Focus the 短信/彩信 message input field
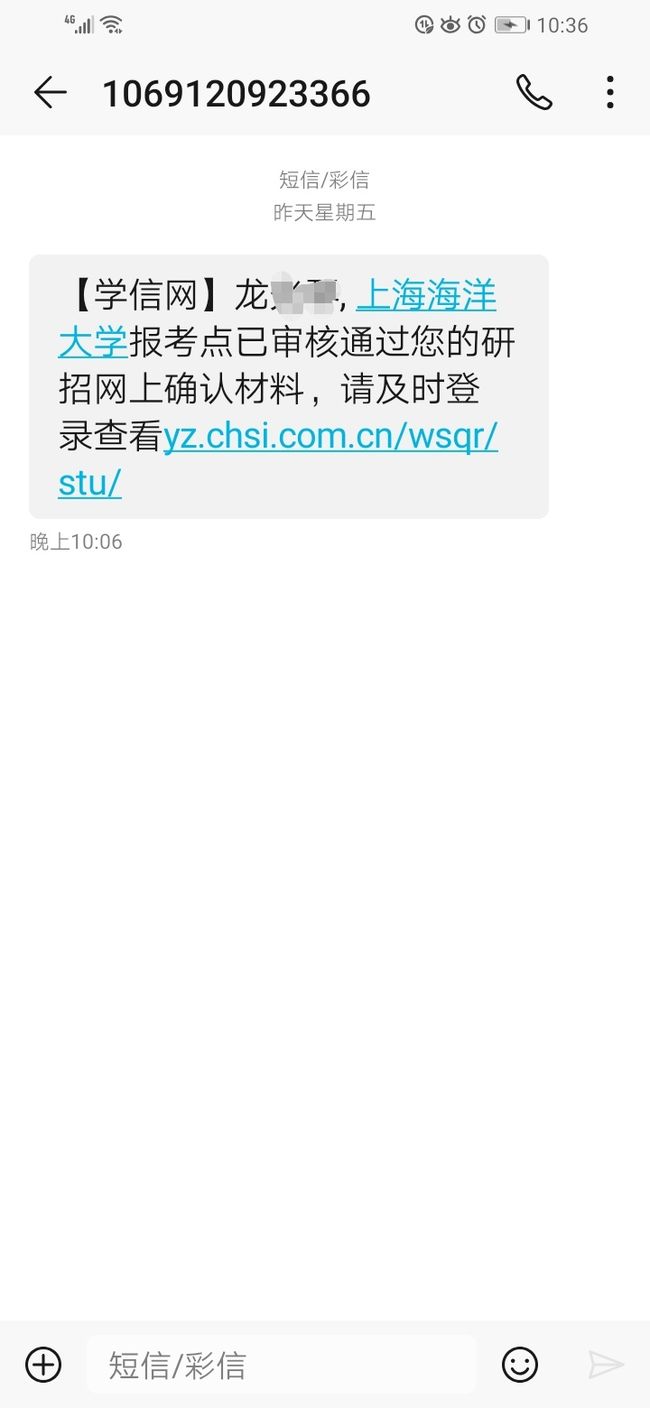Screen dimensions: 650x1408 tap(281, 1364)
